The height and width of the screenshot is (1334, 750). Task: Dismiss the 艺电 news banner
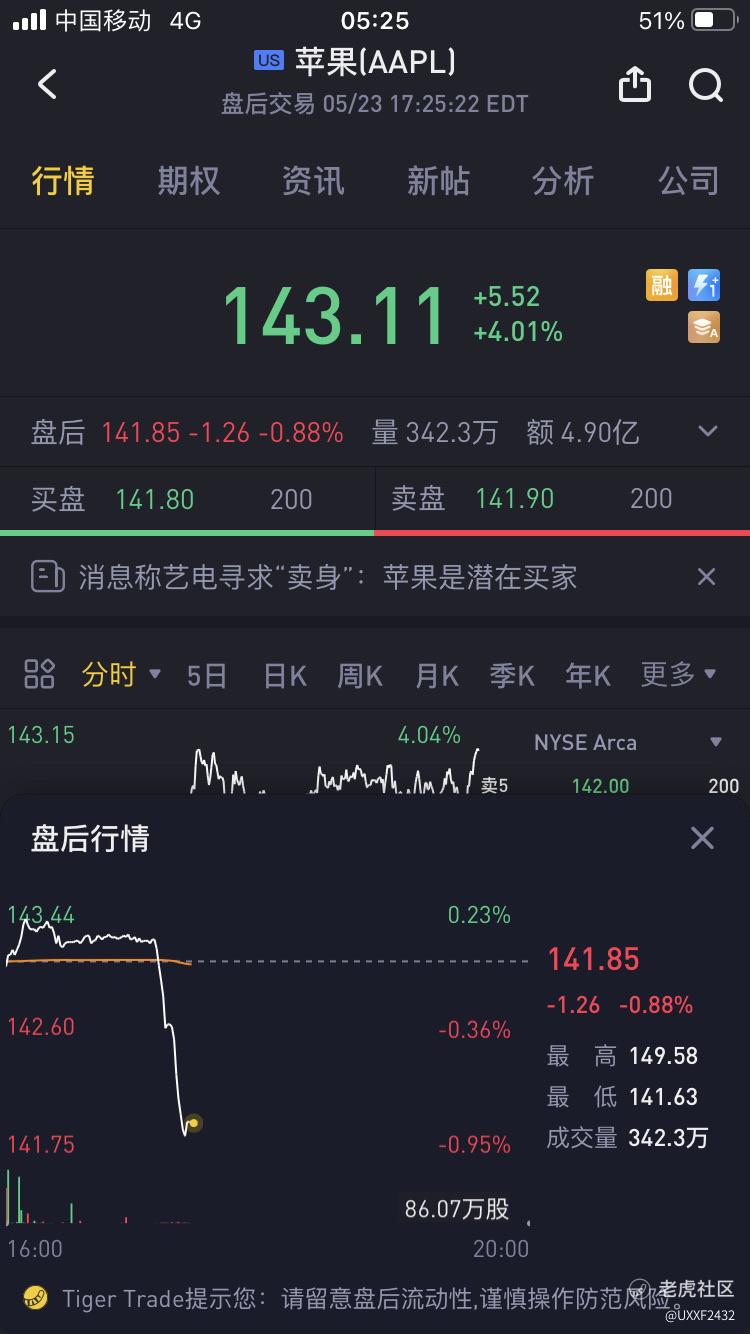706,577
